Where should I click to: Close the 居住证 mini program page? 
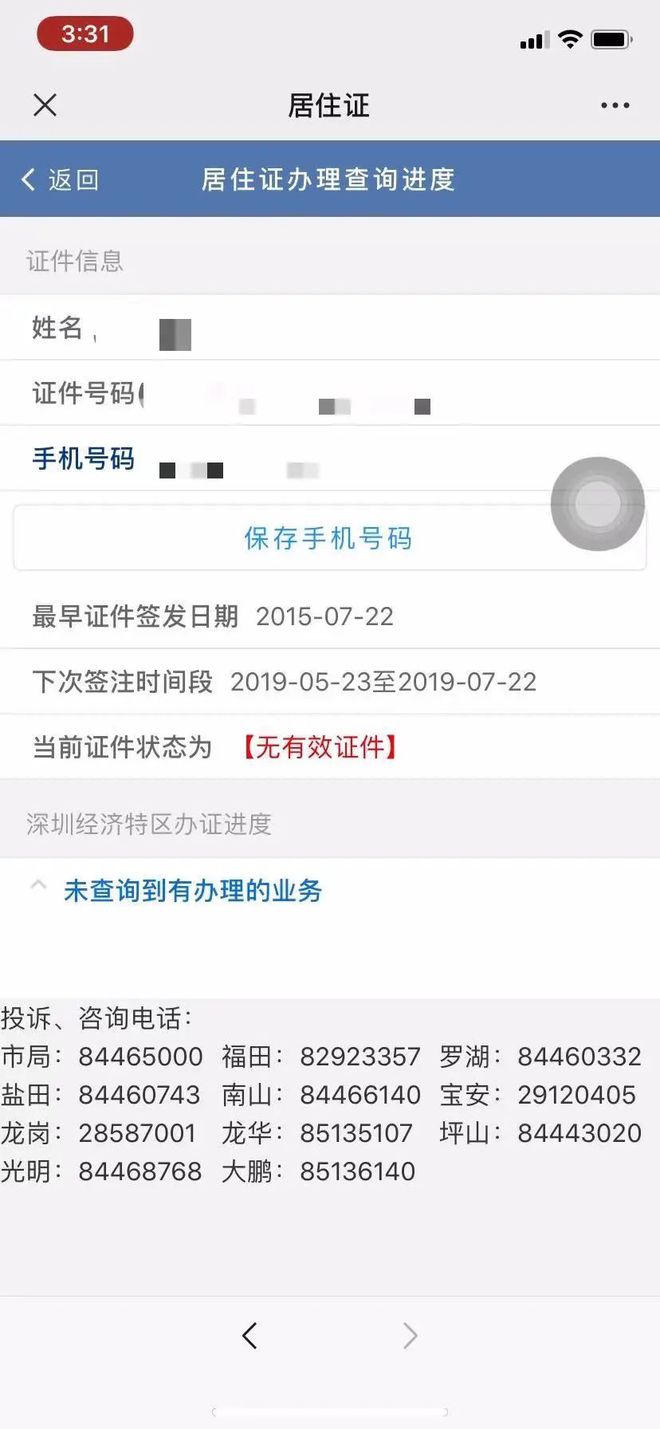[x=45, y=105]
